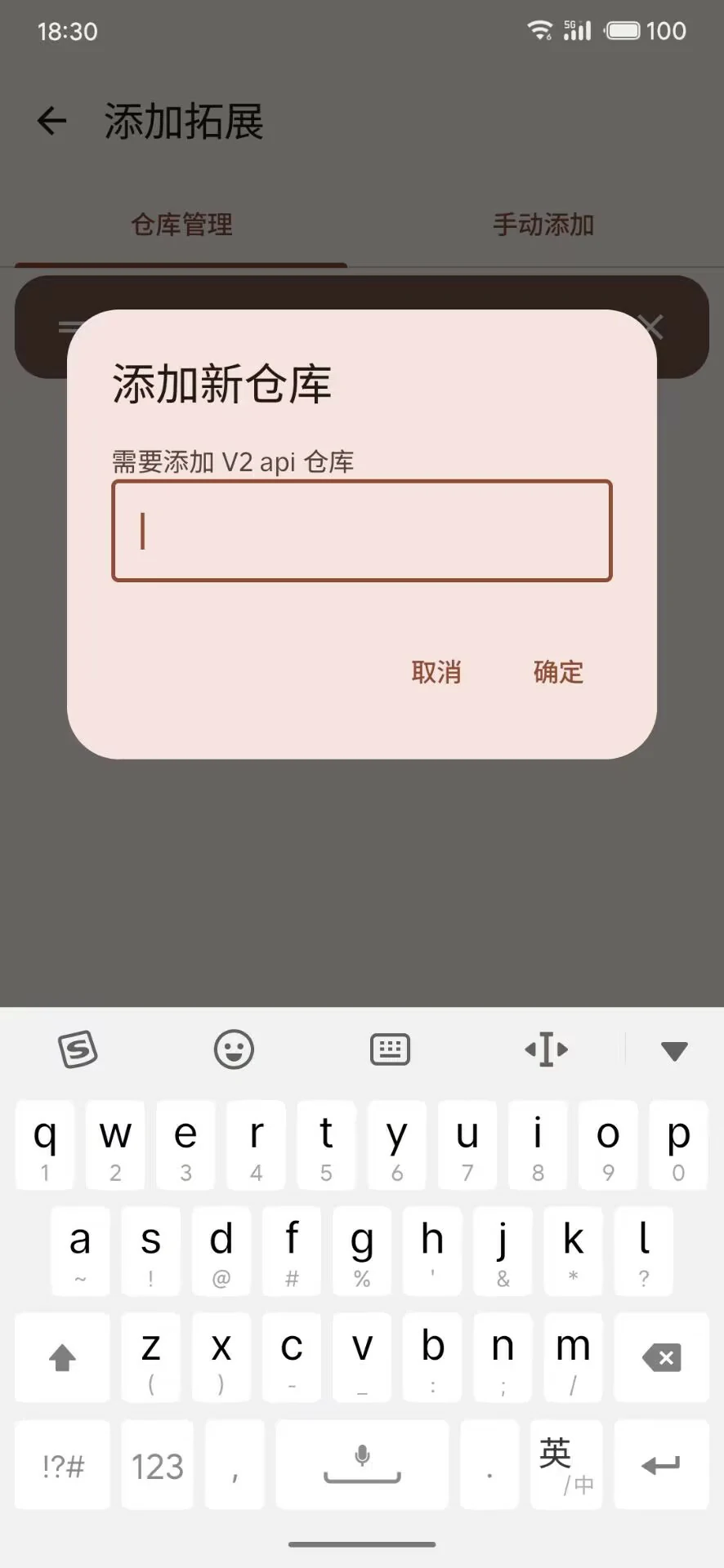
Task: Open the !?# symbols keyboard
Action: pyautogui.click(x=62, y=1466)
